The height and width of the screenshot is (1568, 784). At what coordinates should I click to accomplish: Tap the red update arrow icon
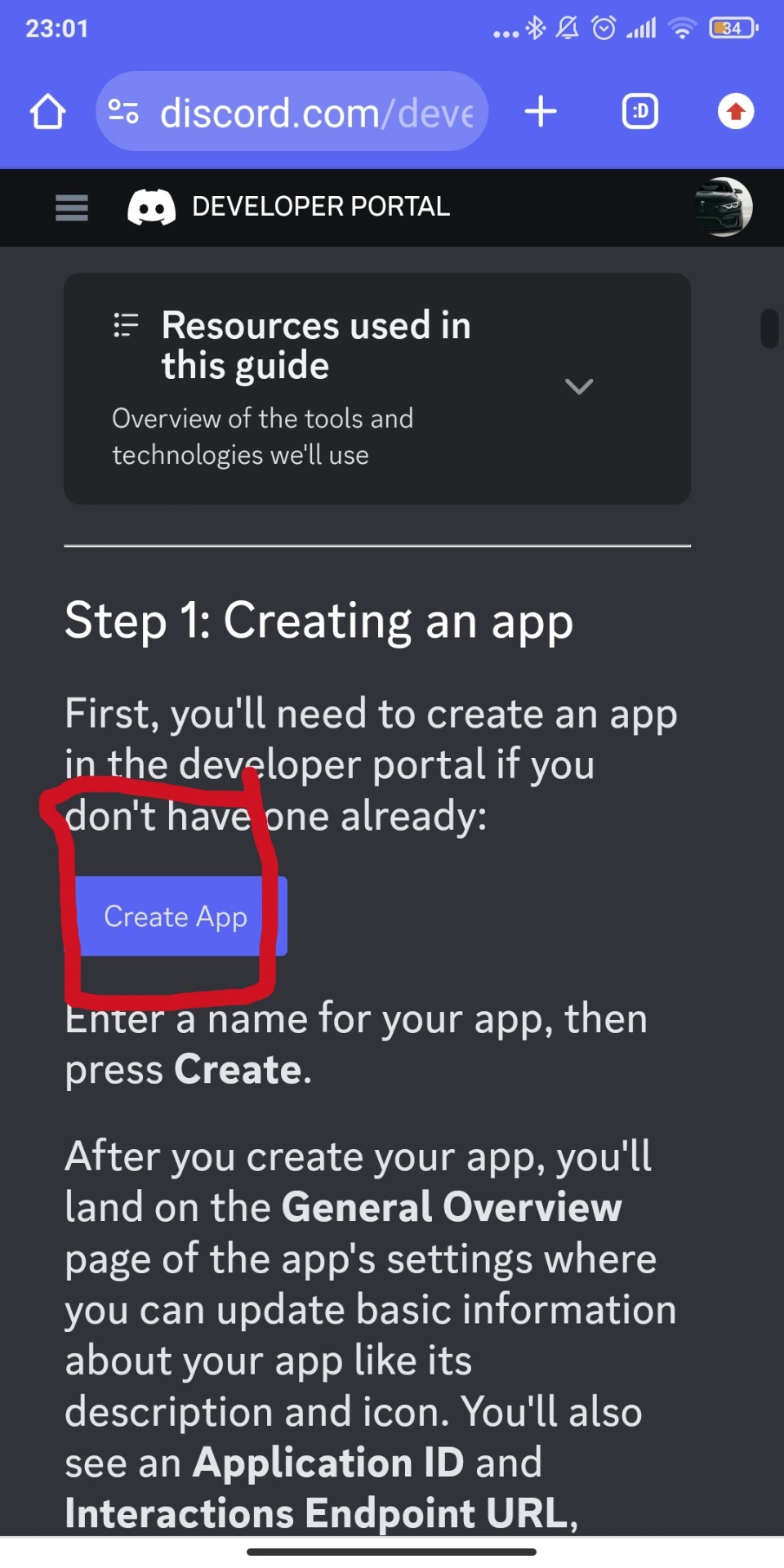pos(736,112)
